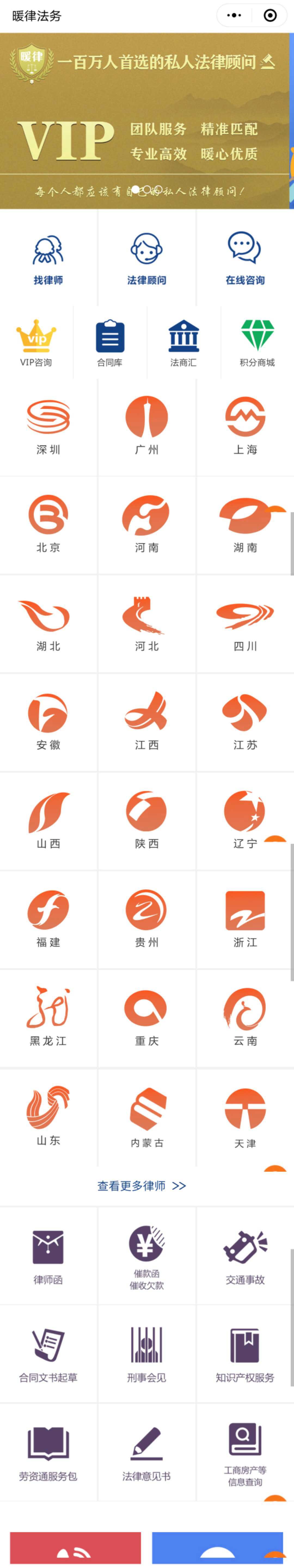Open the mini program more options menu
Screen dimensions: 294x1568
[234, 16]
